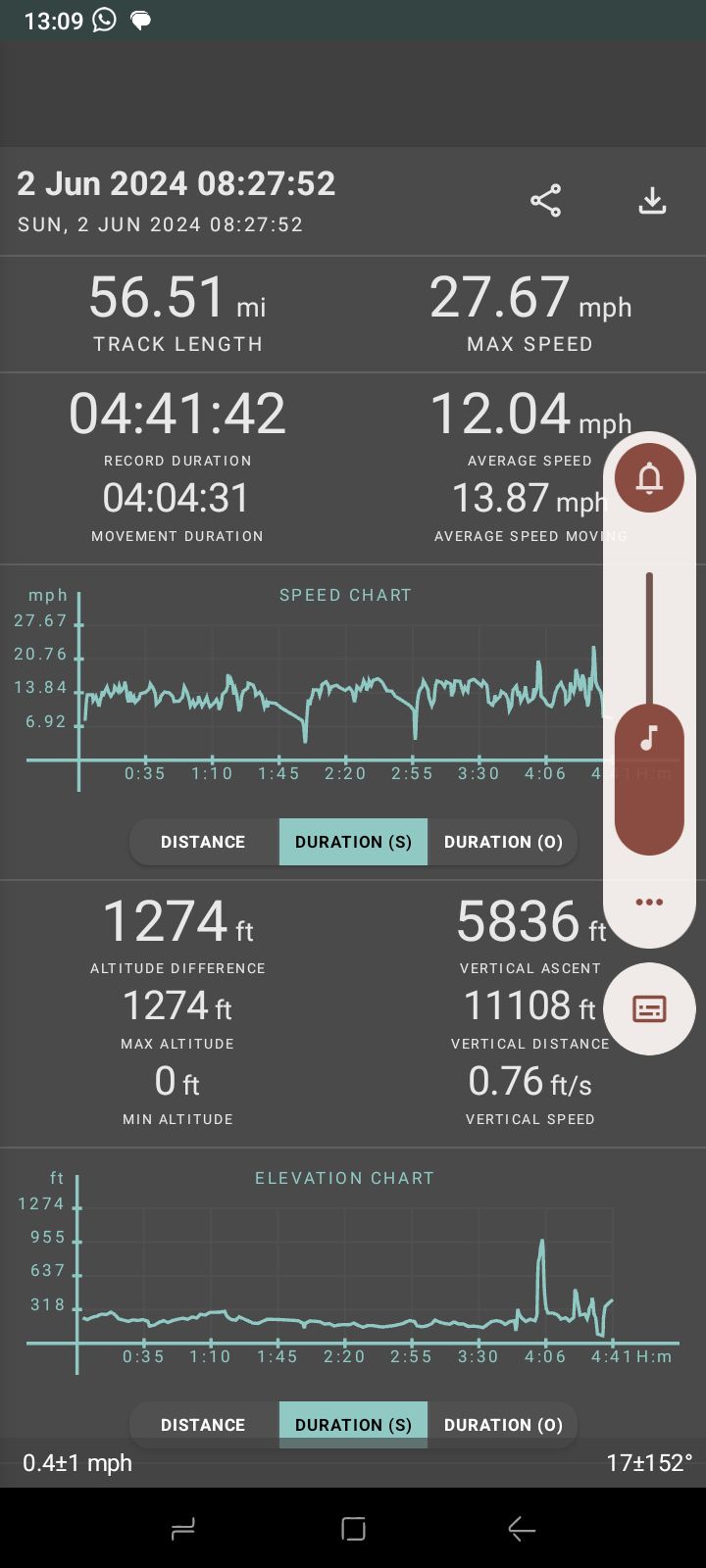Toggle live captions button

click(649, 1009)
